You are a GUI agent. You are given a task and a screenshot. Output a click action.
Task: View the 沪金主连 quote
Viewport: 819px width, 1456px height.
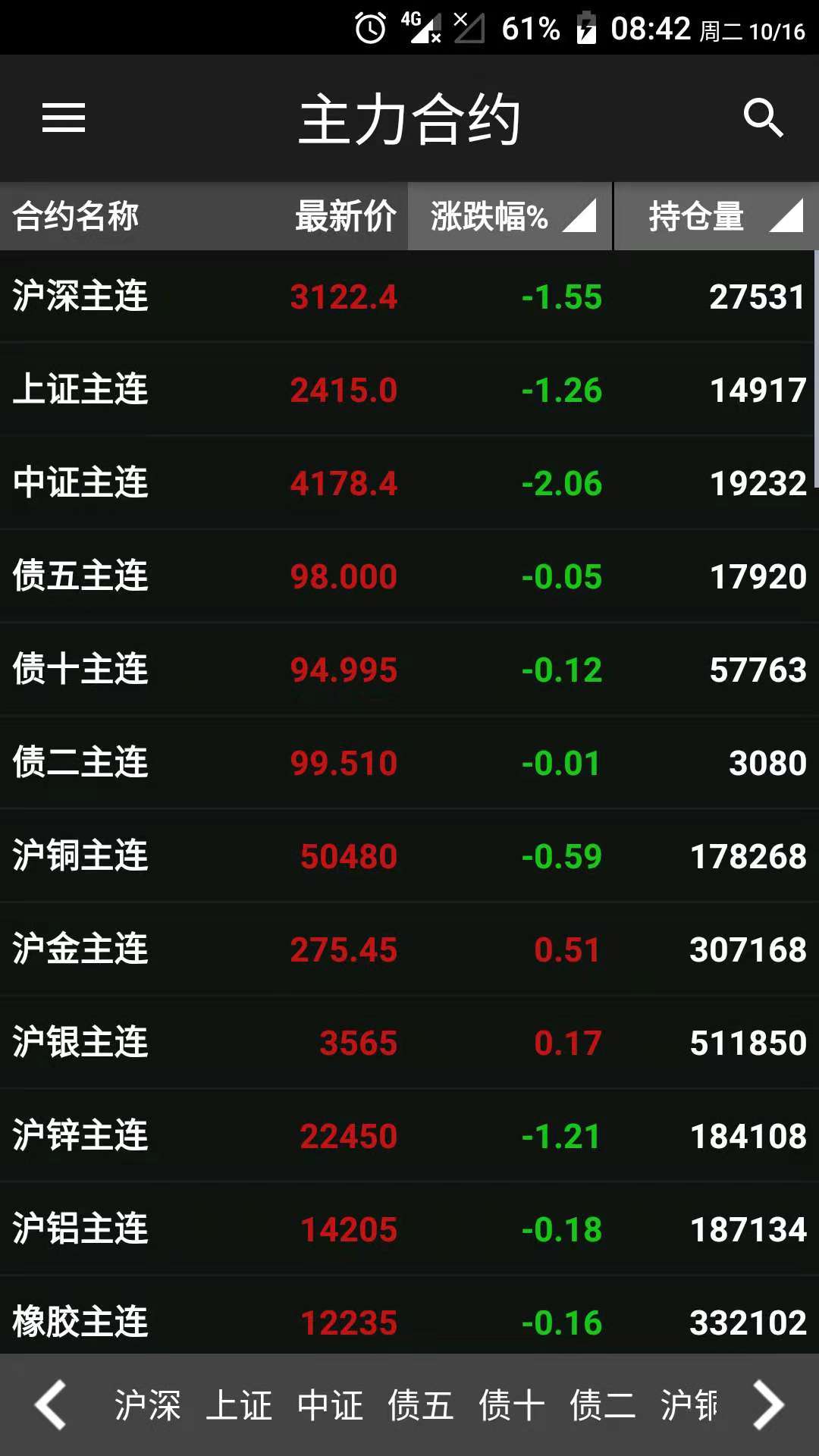[x=409, y=949]
